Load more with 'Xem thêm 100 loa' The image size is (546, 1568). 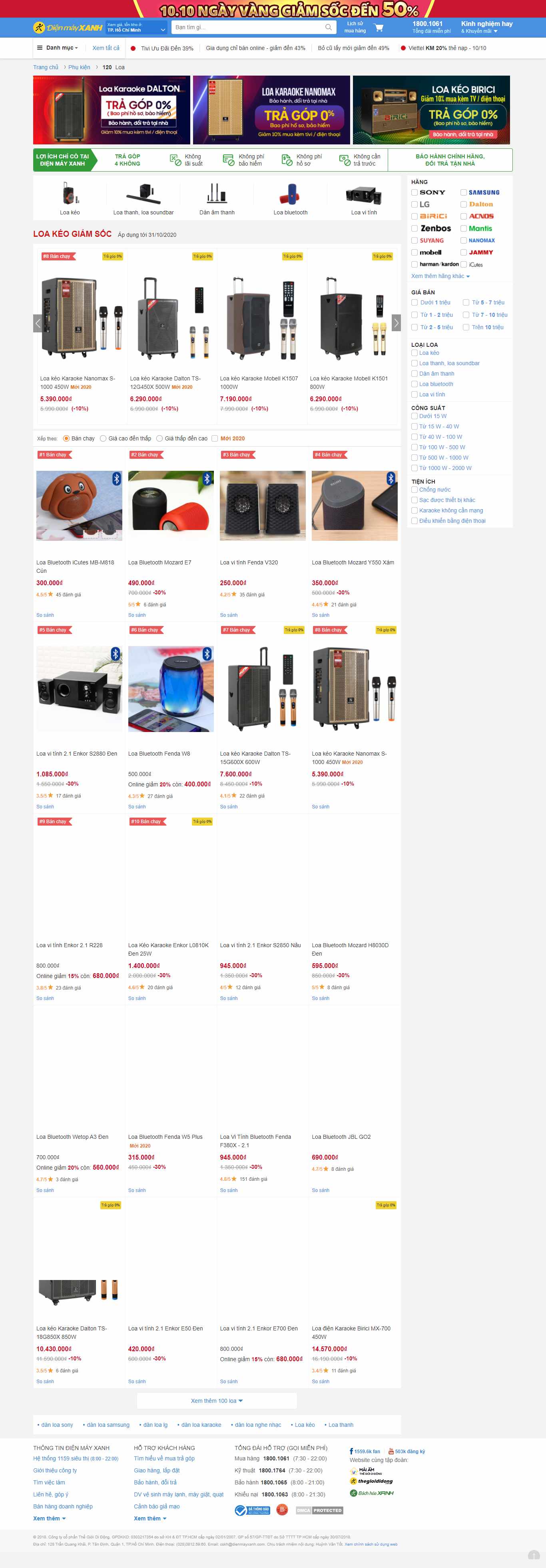pyautogui.click(x=217, y=1401)
